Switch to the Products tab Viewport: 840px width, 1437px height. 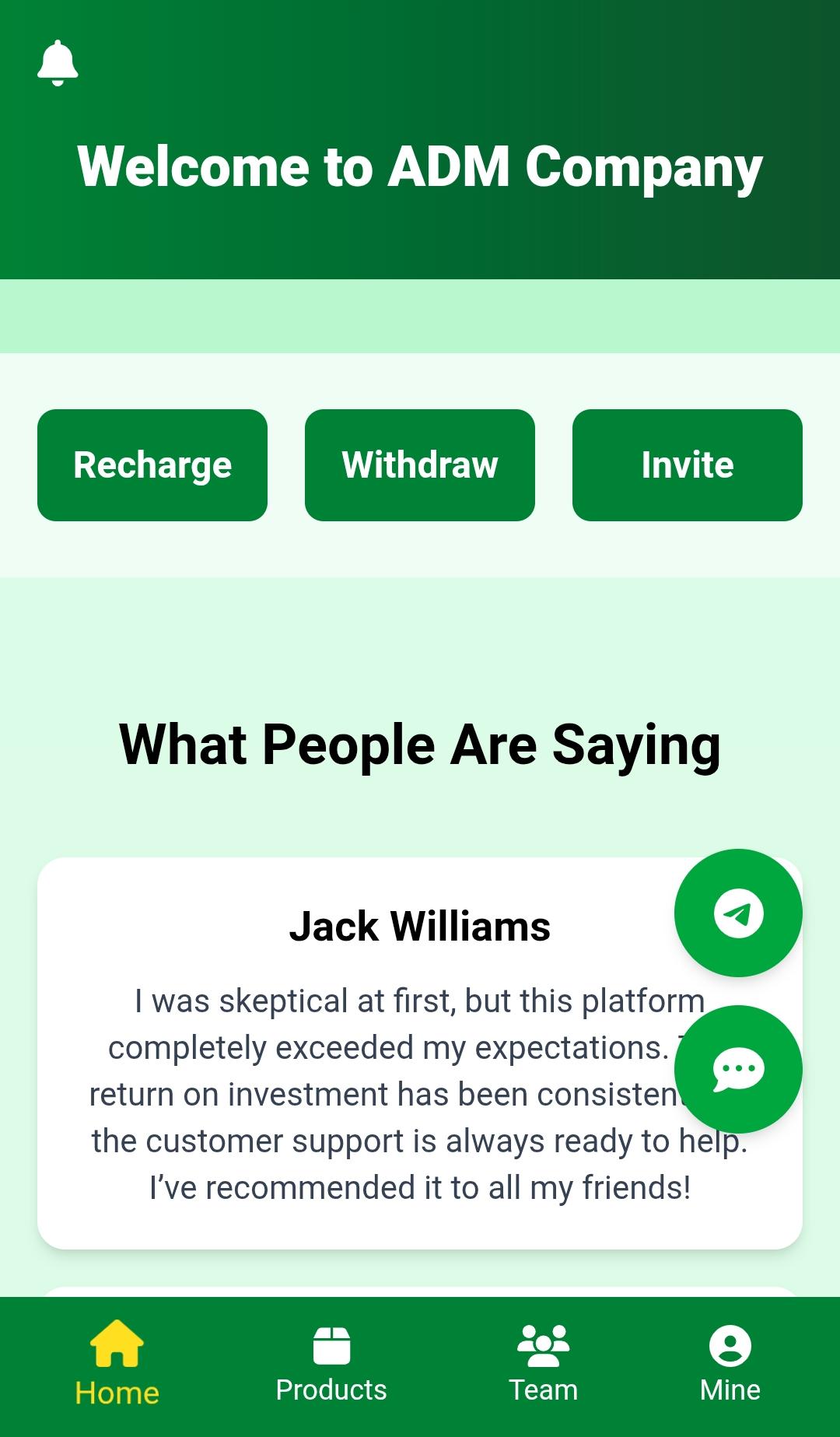click(x=331, y=1365)
